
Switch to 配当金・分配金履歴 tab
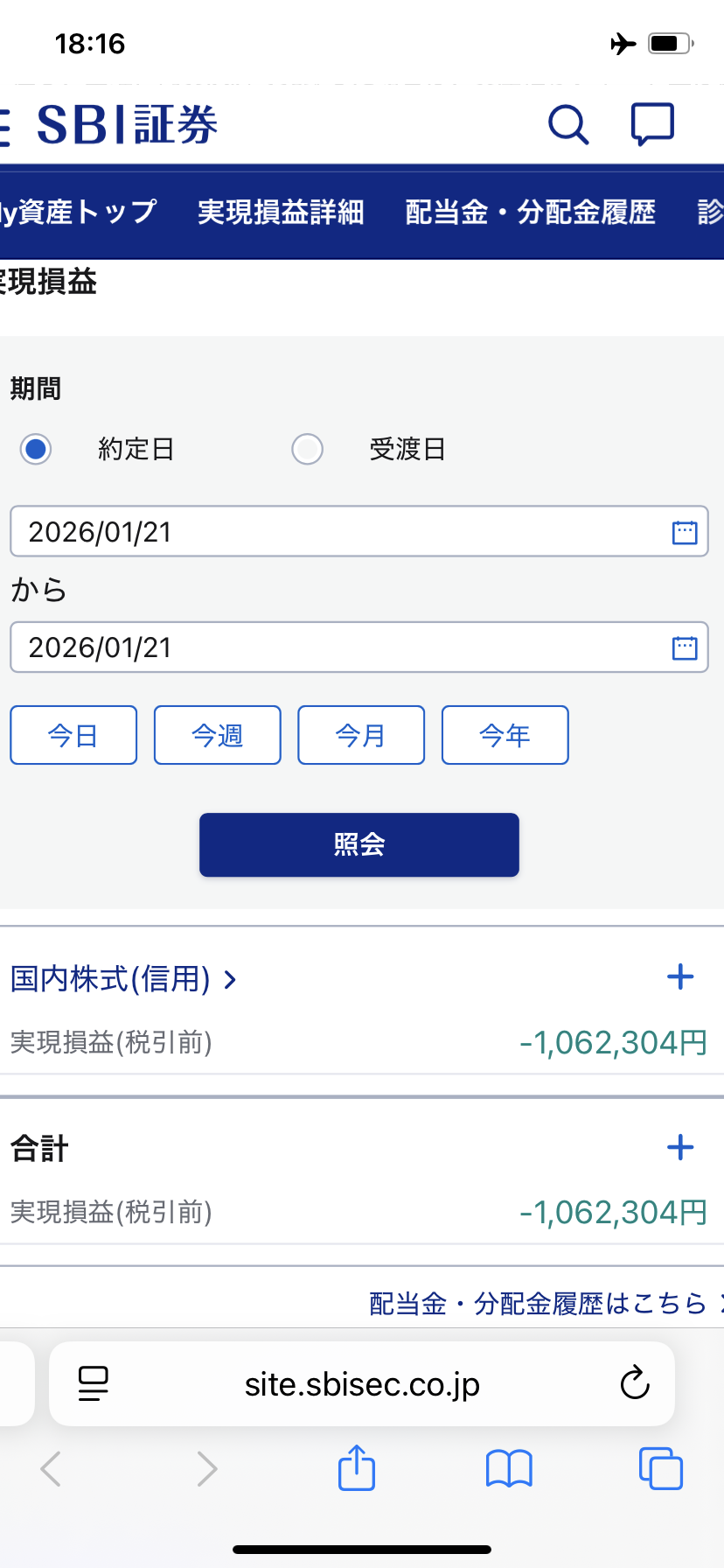tap(530, 212)
